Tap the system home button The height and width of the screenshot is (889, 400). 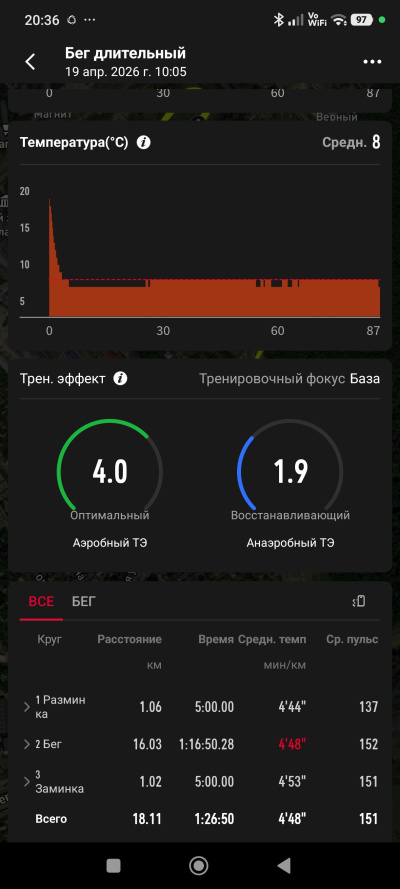(x=199, y=865)
